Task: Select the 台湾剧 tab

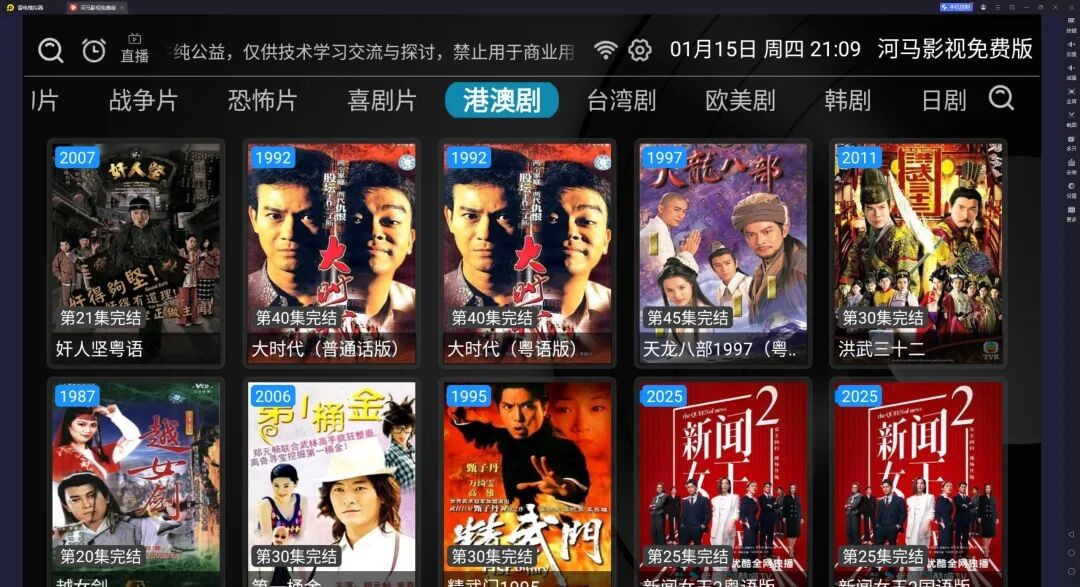Action: coord(621,100)
